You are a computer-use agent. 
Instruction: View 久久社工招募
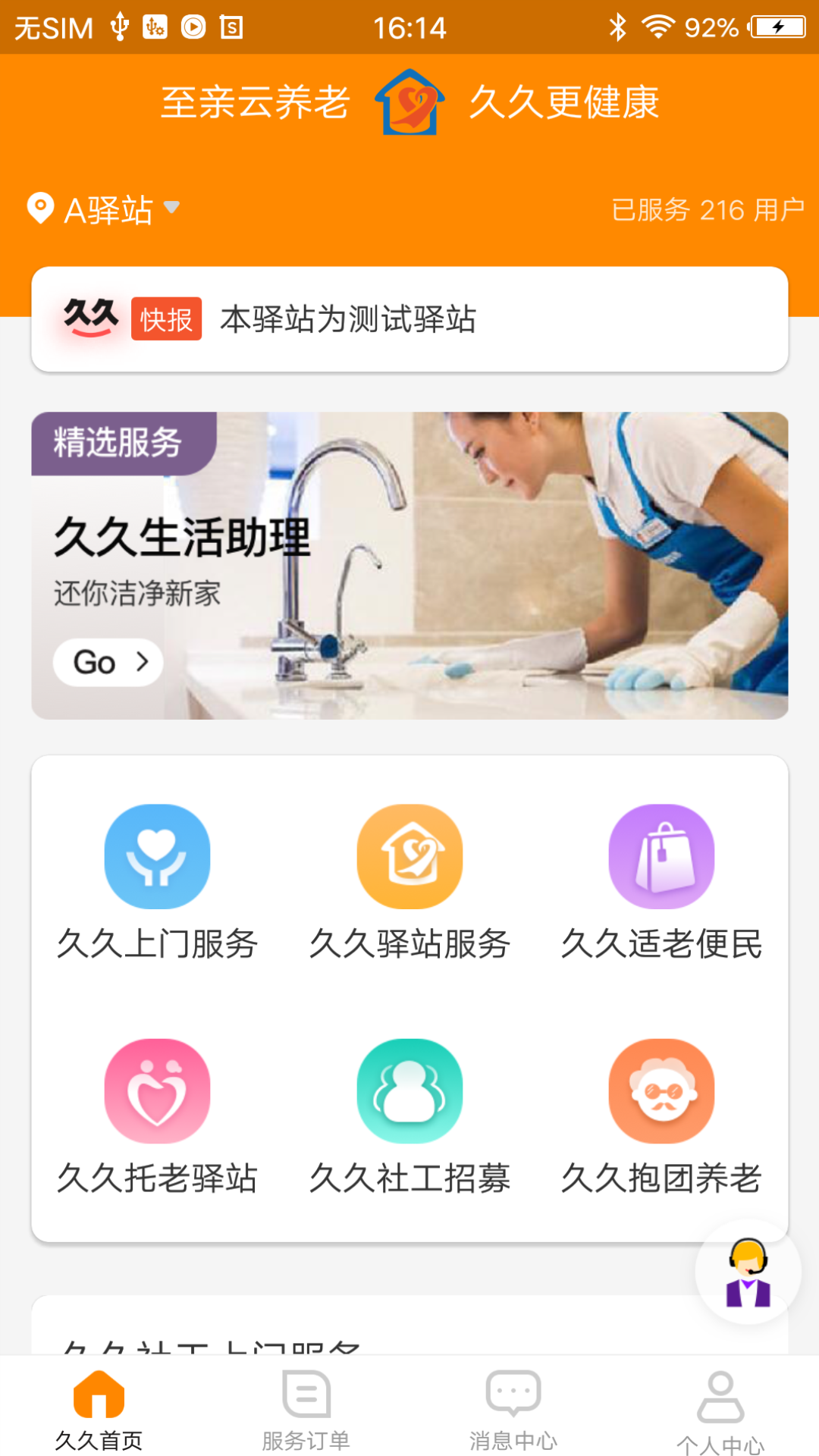pyautogui.click(x=409, y=1116)
